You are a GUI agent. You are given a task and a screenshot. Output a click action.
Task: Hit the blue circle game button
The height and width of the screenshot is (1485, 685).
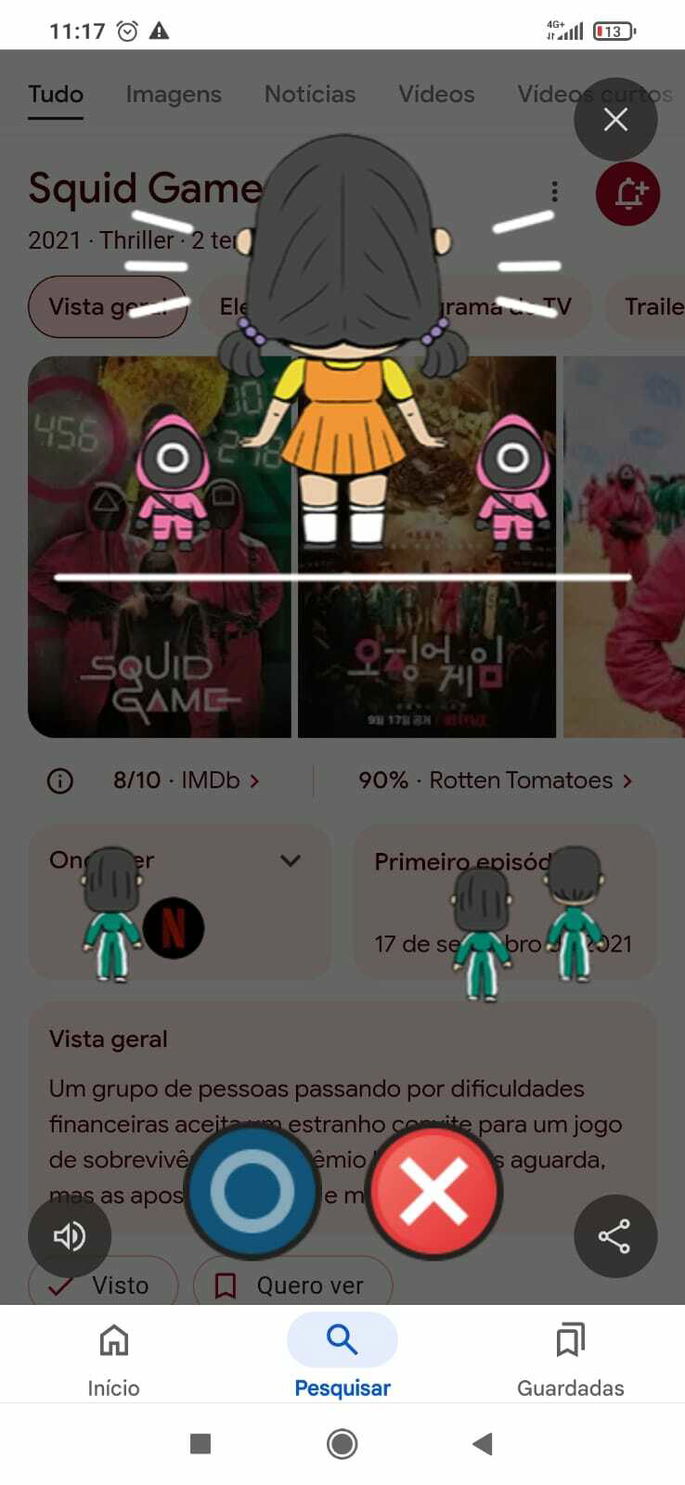pyautogui.click(x=253, y=1190)
